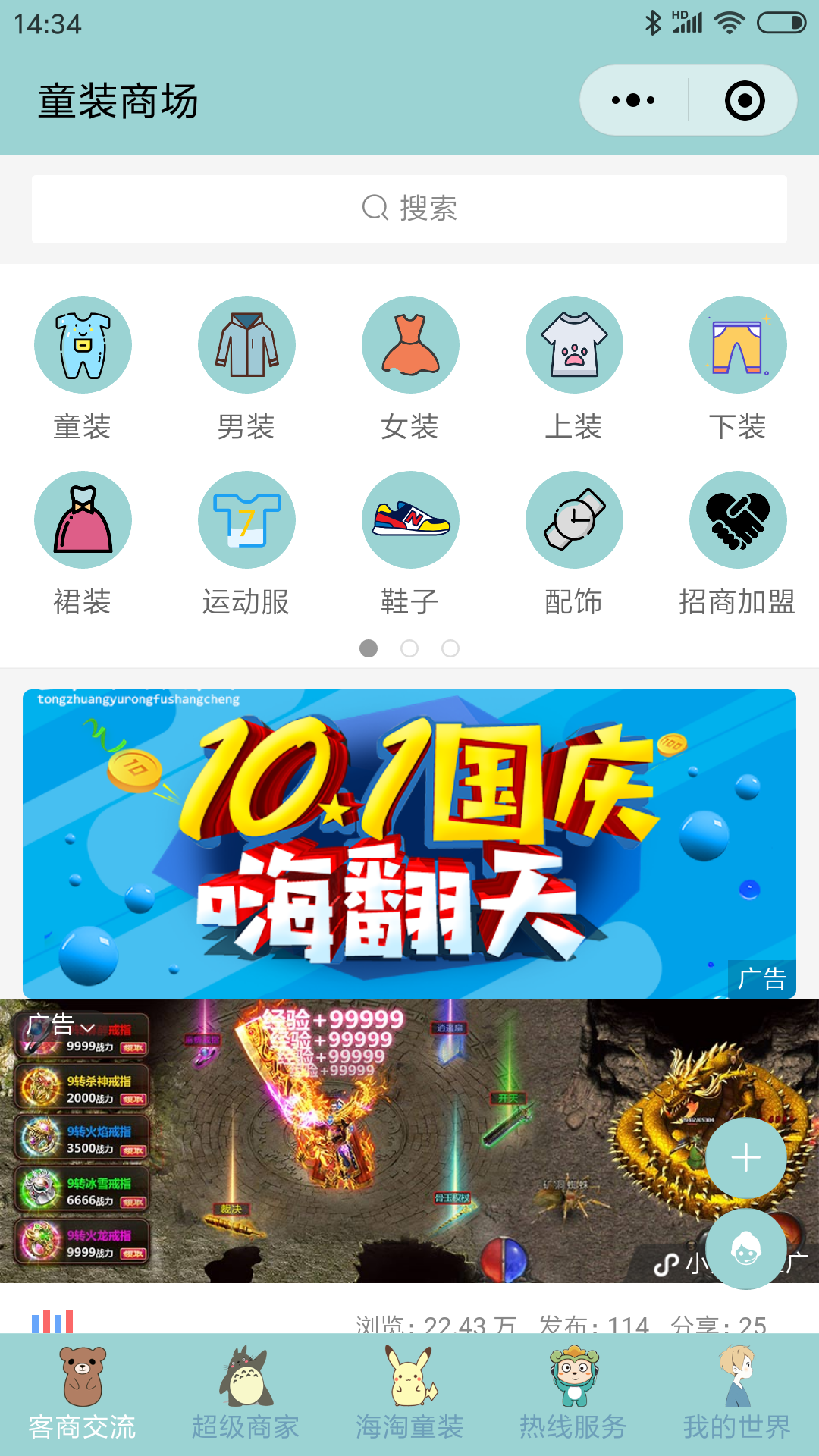This screenshot has height=1456, width=819.
Task: Open 招商加盟 franchise page
Action: pos(738,521)
